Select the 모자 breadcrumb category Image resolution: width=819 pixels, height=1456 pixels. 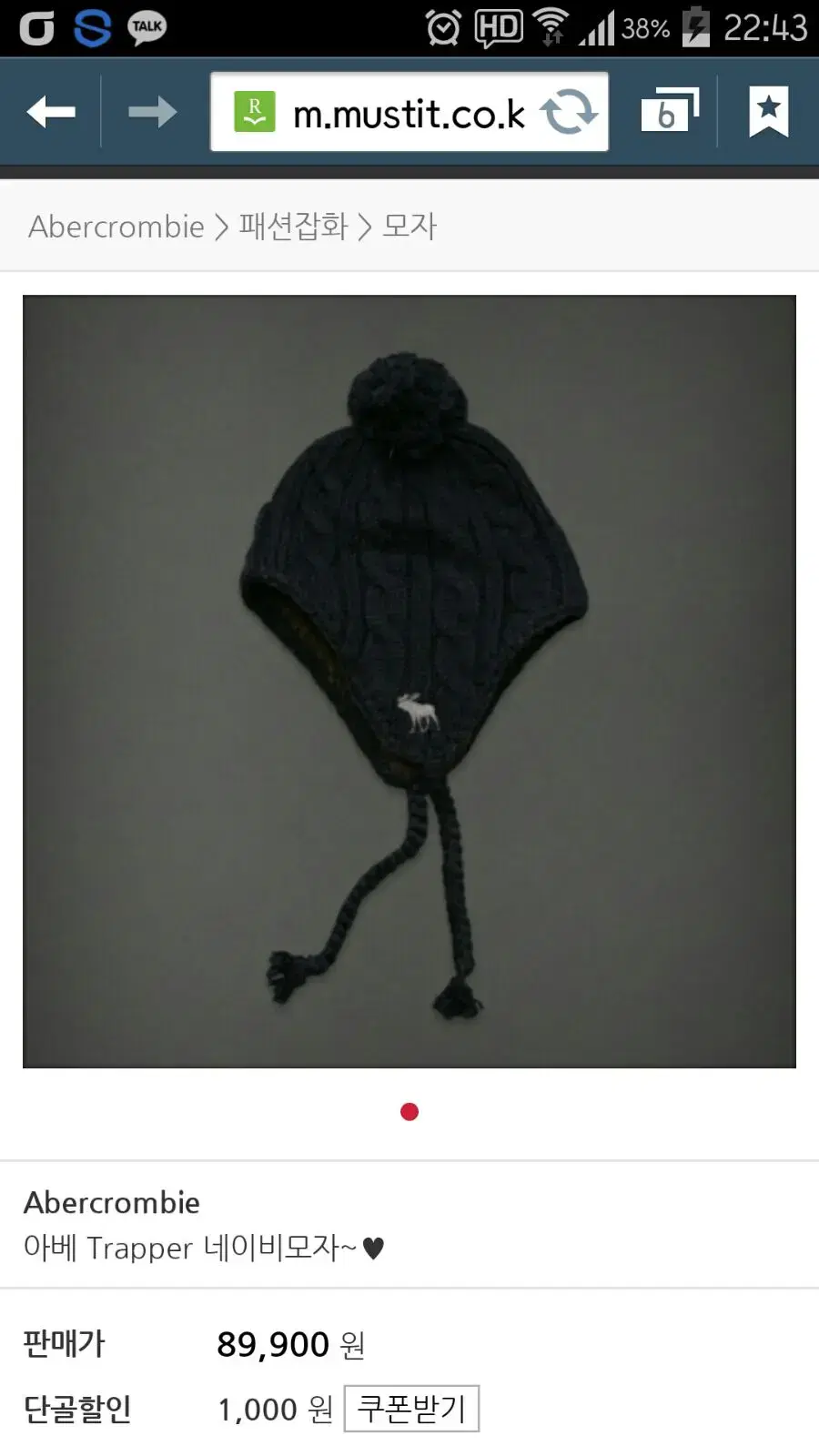click(x=410, y=227)
